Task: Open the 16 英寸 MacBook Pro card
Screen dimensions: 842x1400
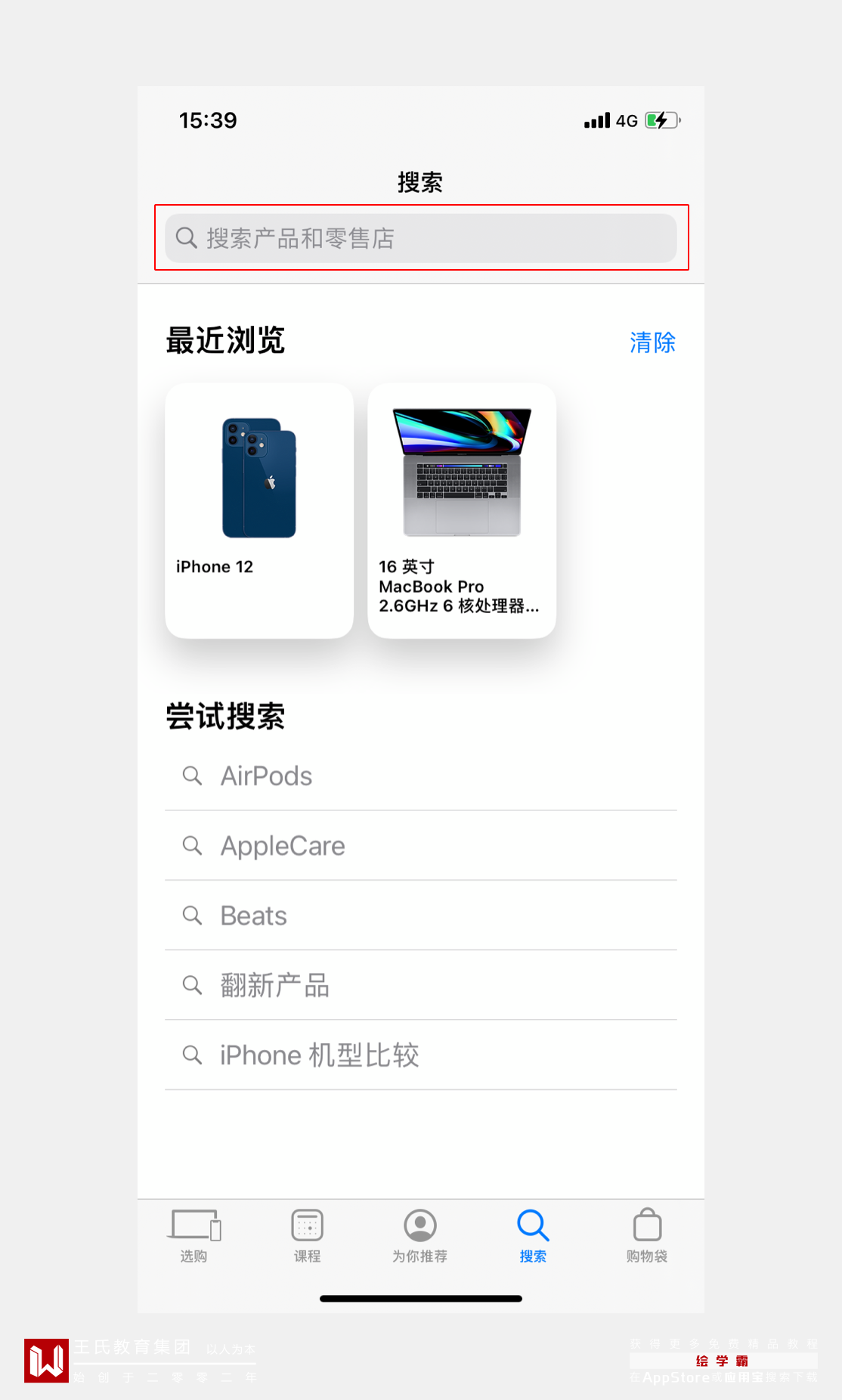Action: (x=461, y=510)
